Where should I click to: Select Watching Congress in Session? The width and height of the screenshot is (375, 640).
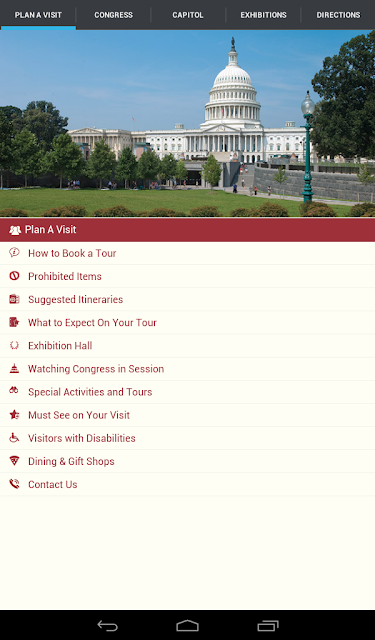pos(187,369)
